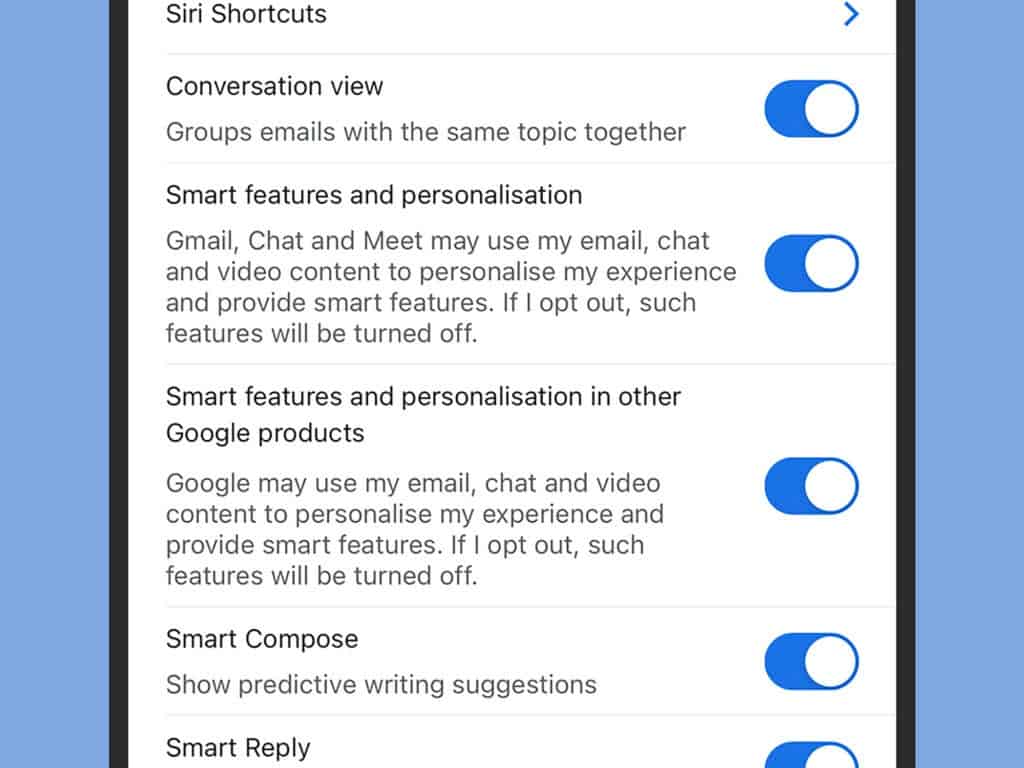Screen dimensions: 1024x768
Task: Switch off Smart Compose
Action: 811,661
